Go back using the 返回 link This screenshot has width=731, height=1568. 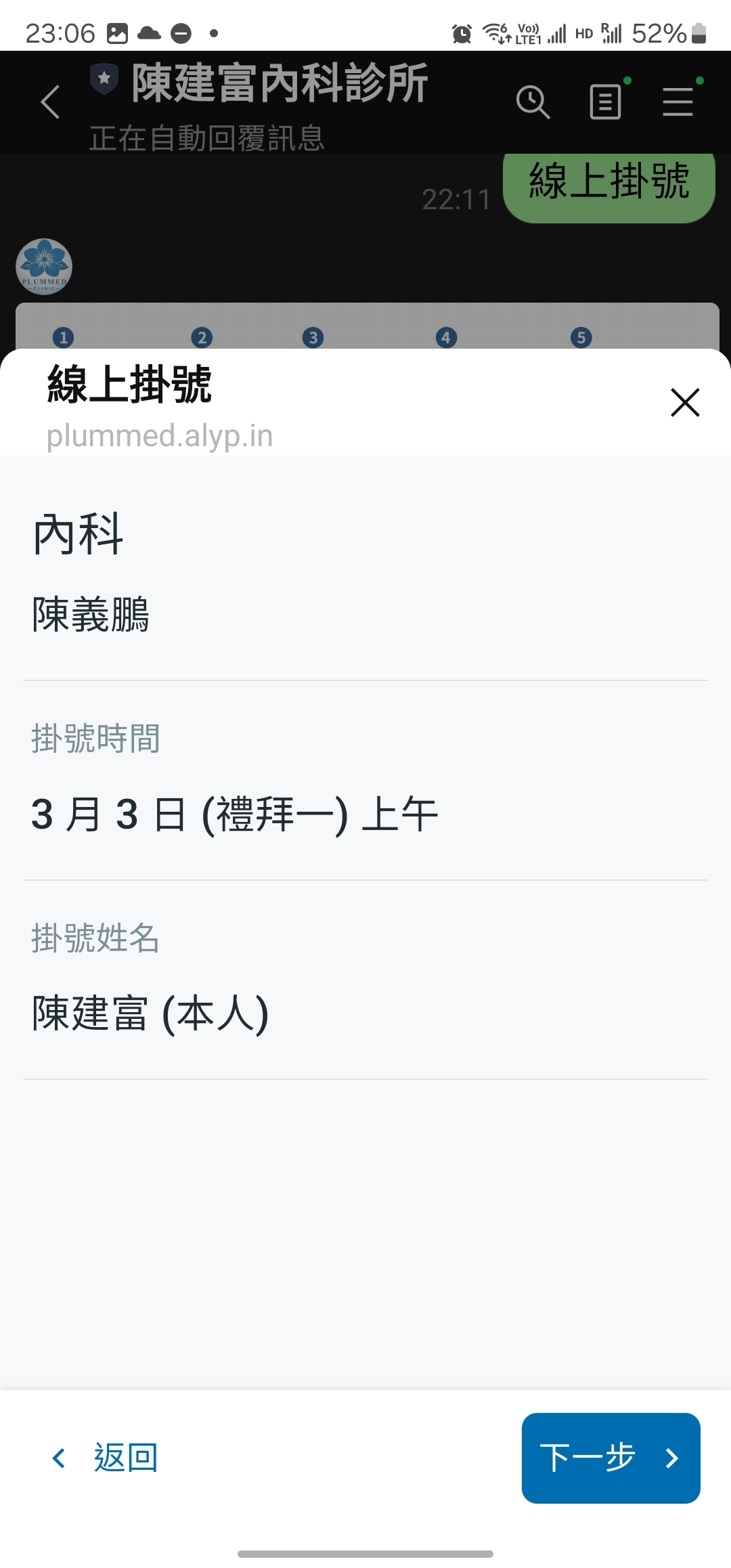coord(106,1458)
